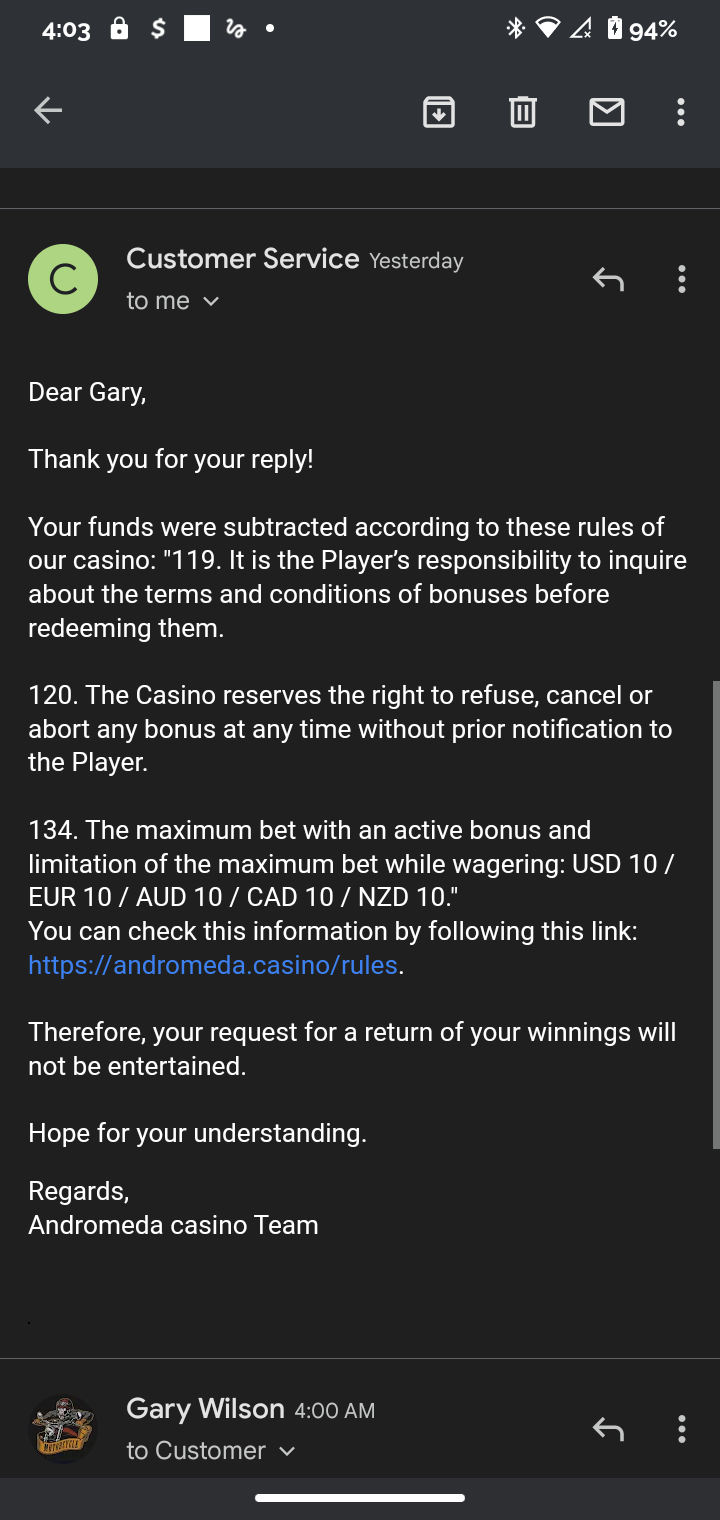View the Customer Service sender avatar
The height and width of the screenshot is (1520, 720).
coord(63,280)
